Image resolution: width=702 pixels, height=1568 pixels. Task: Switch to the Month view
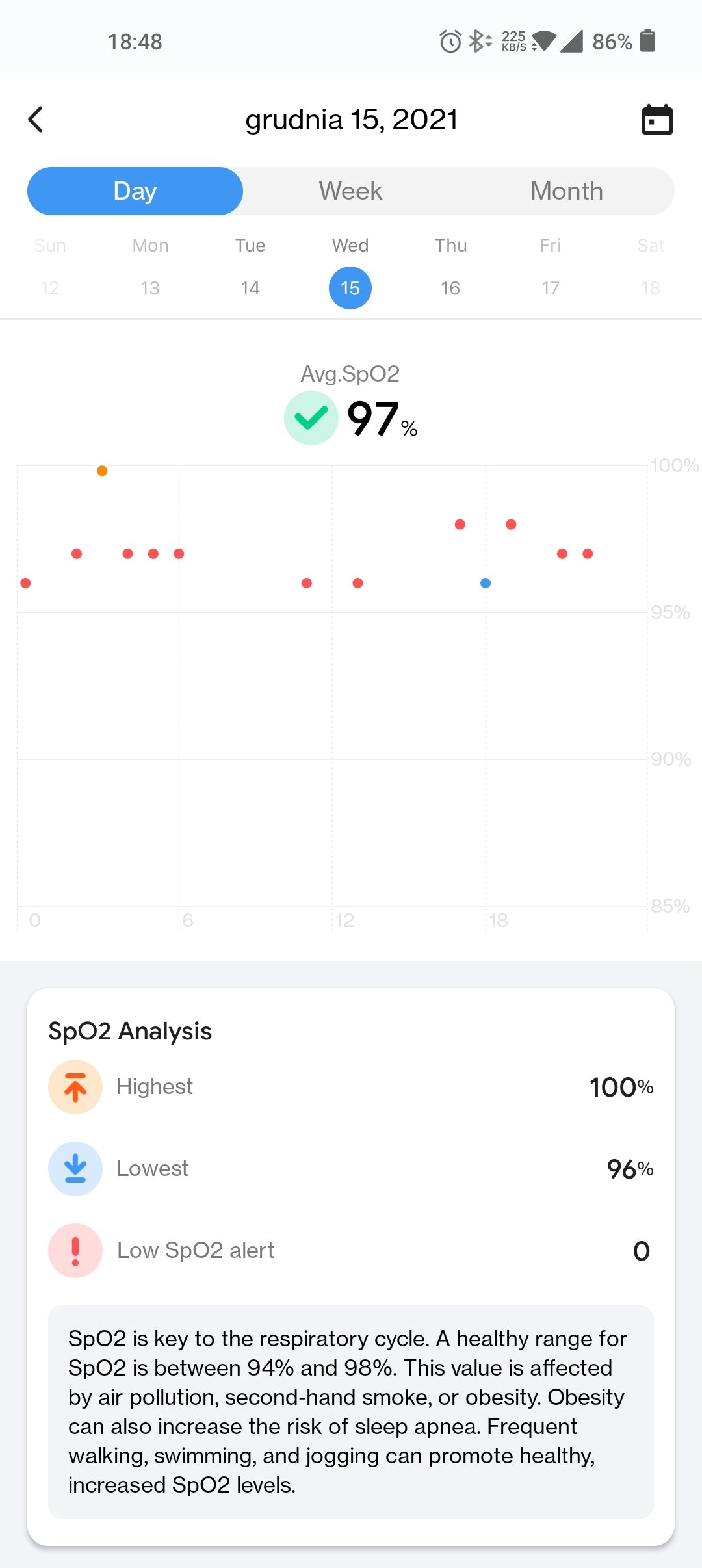567,191
